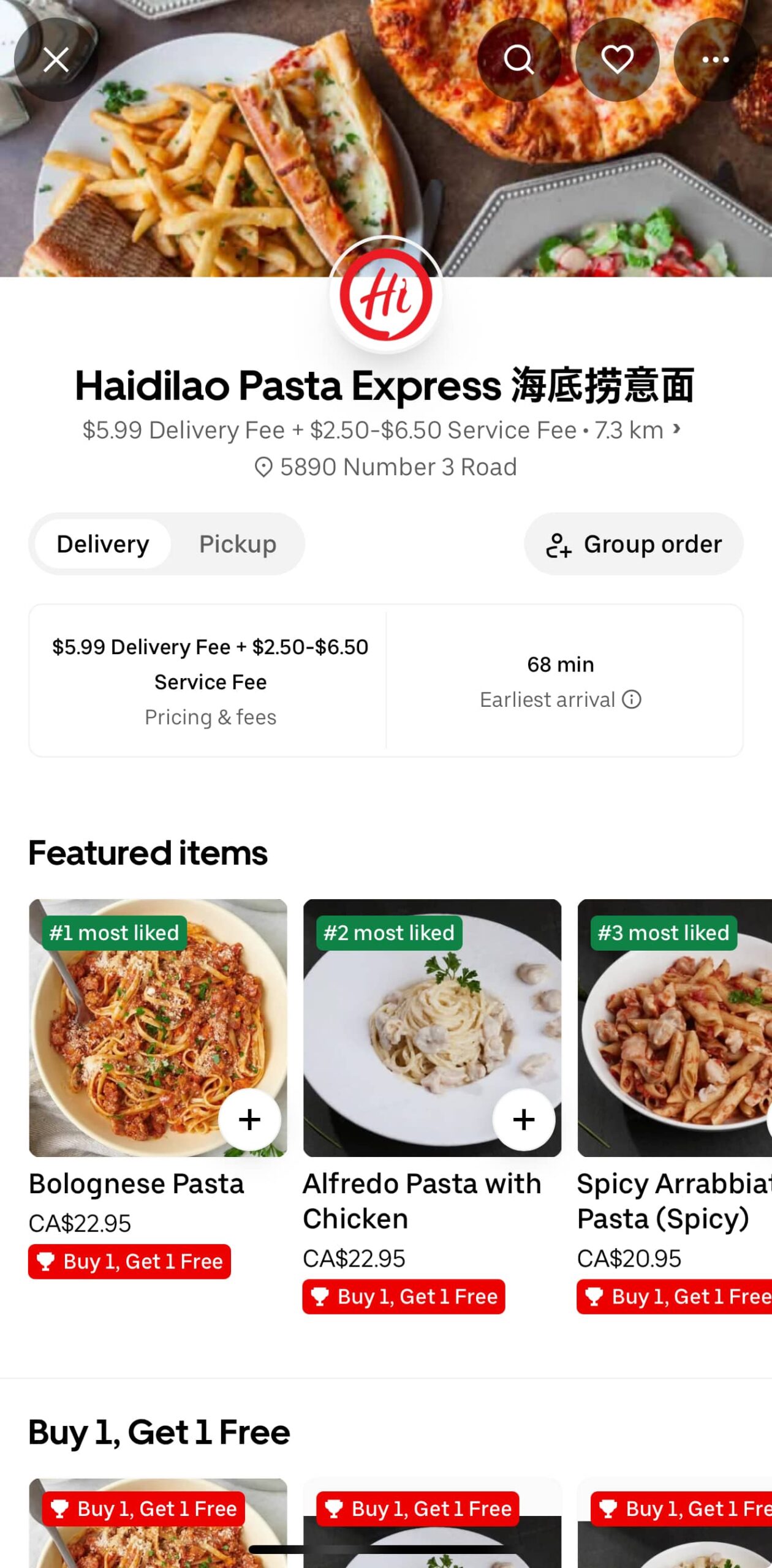
Task: Switch to the Pickup option
Action: pyautogui.click(x=238, y=544)
